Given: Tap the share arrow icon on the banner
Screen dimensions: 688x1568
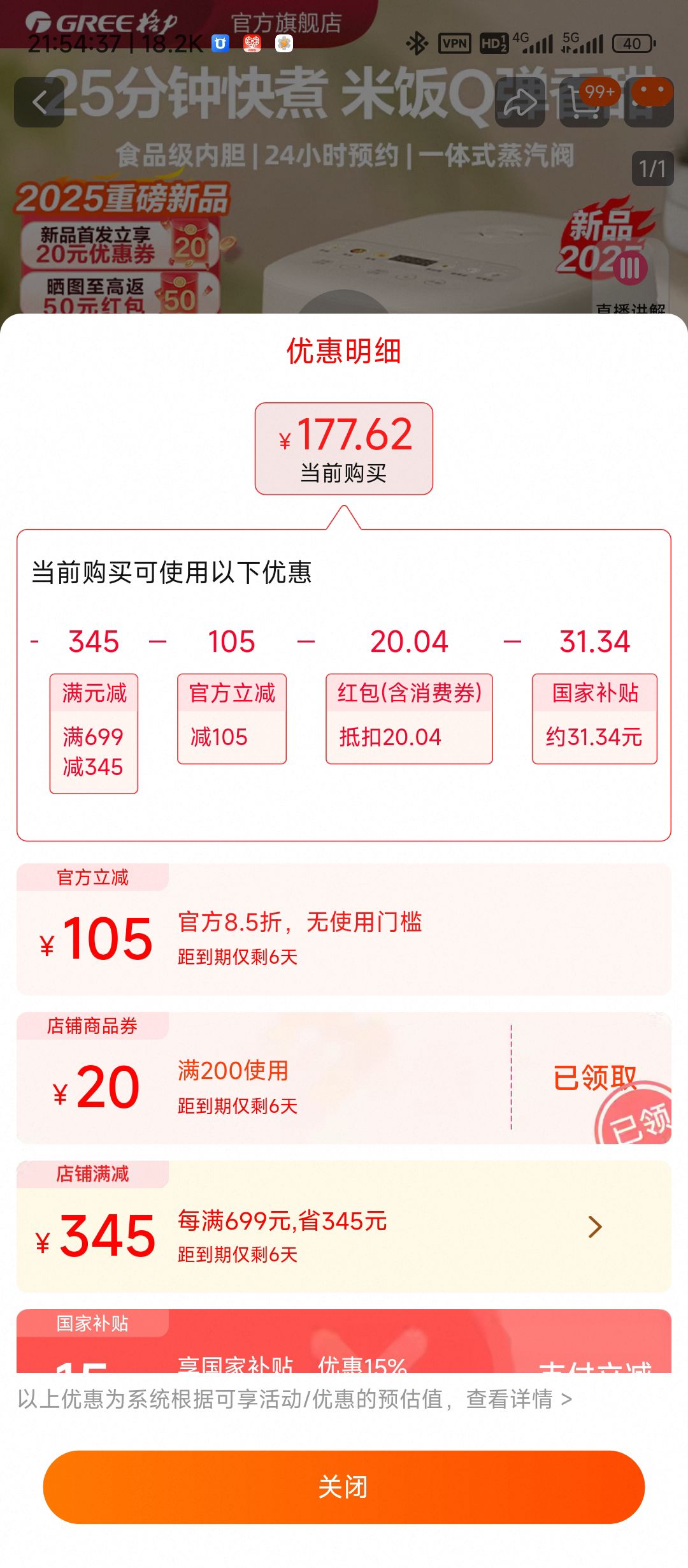Looking at the screenshot, I should [x=520, y=103].
